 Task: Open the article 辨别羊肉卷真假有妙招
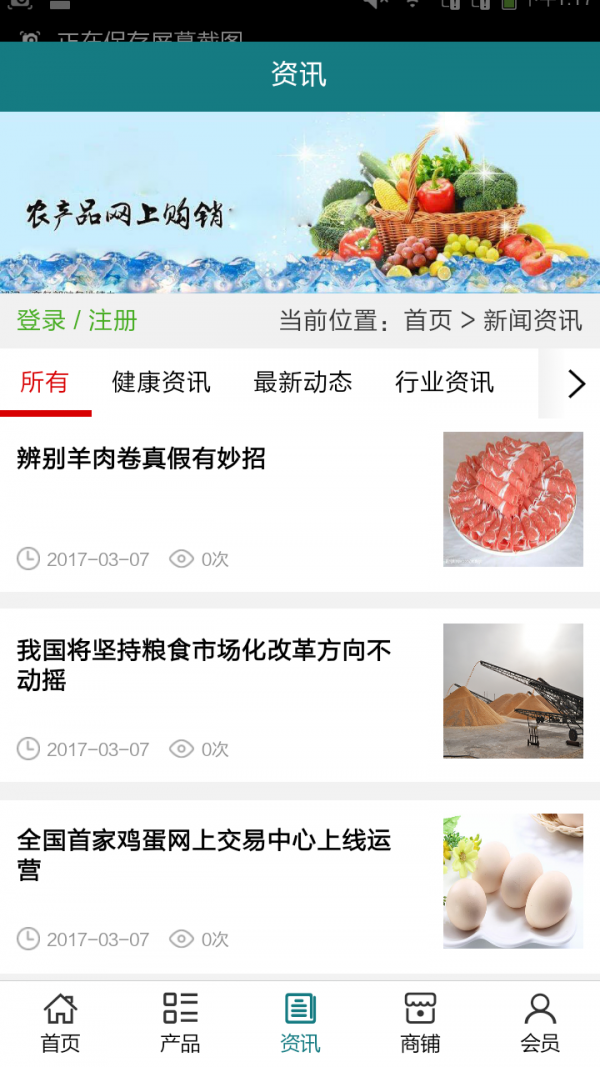click(x=141, y=459)
